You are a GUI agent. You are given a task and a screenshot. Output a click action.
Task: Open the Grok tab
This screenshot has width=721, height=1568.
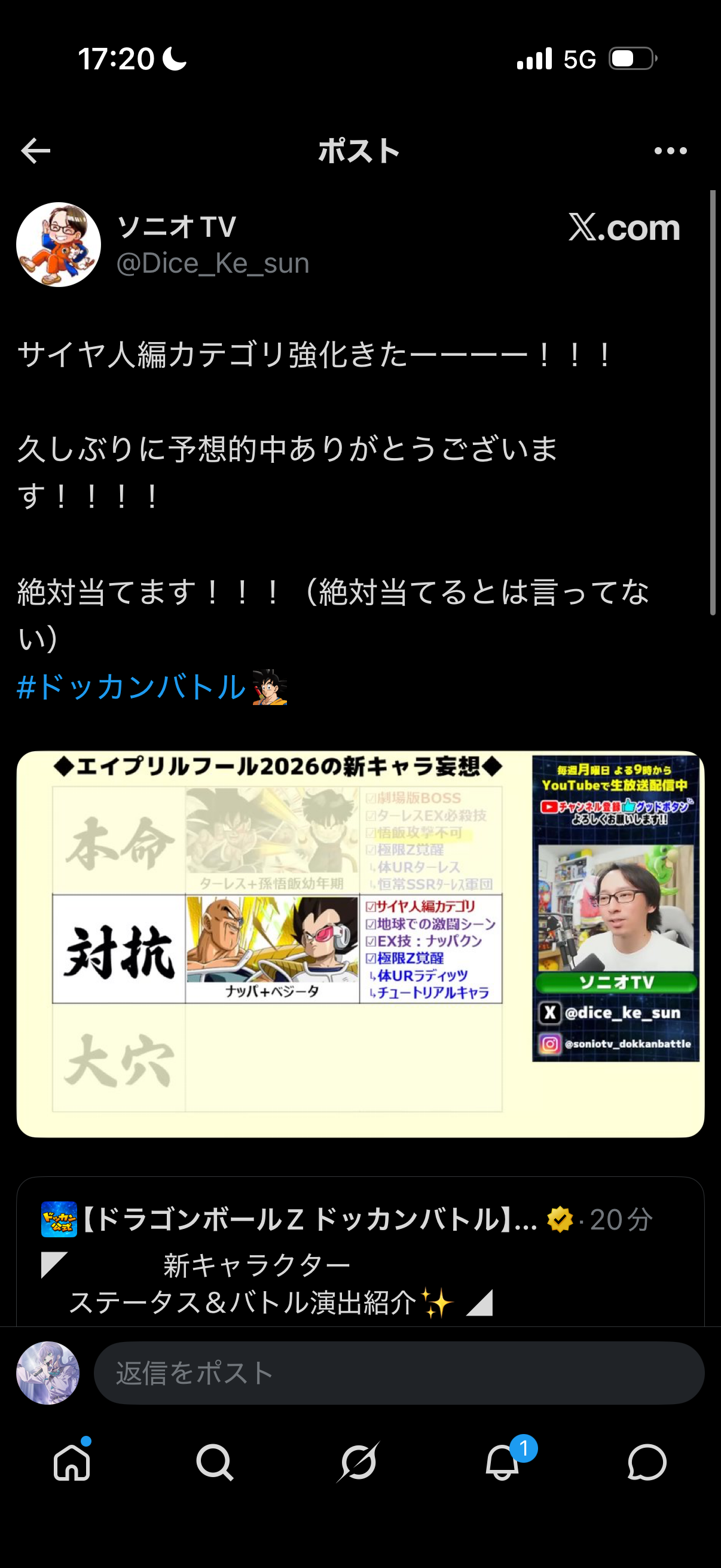tap(358, 1462)
